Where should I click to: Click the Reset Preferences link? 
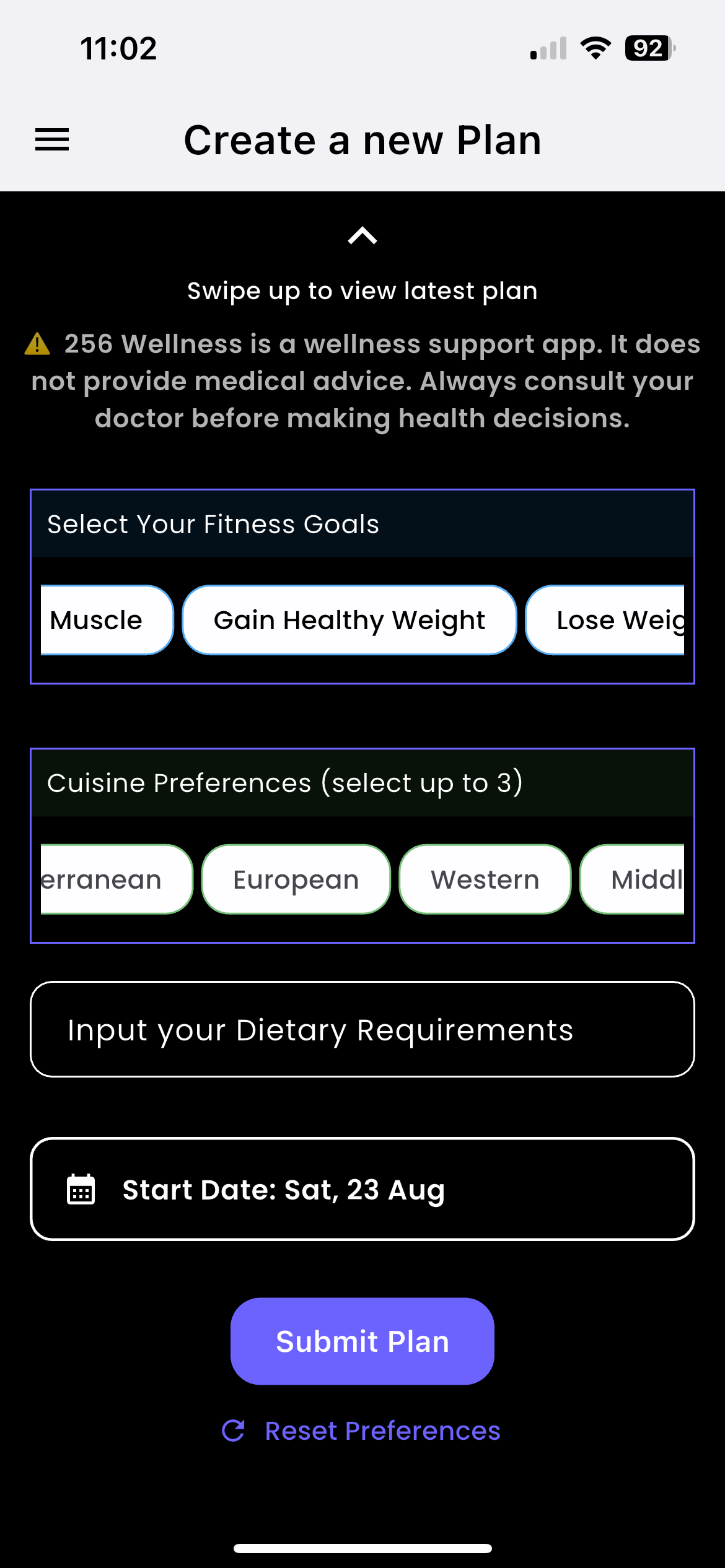(382, 1431)
